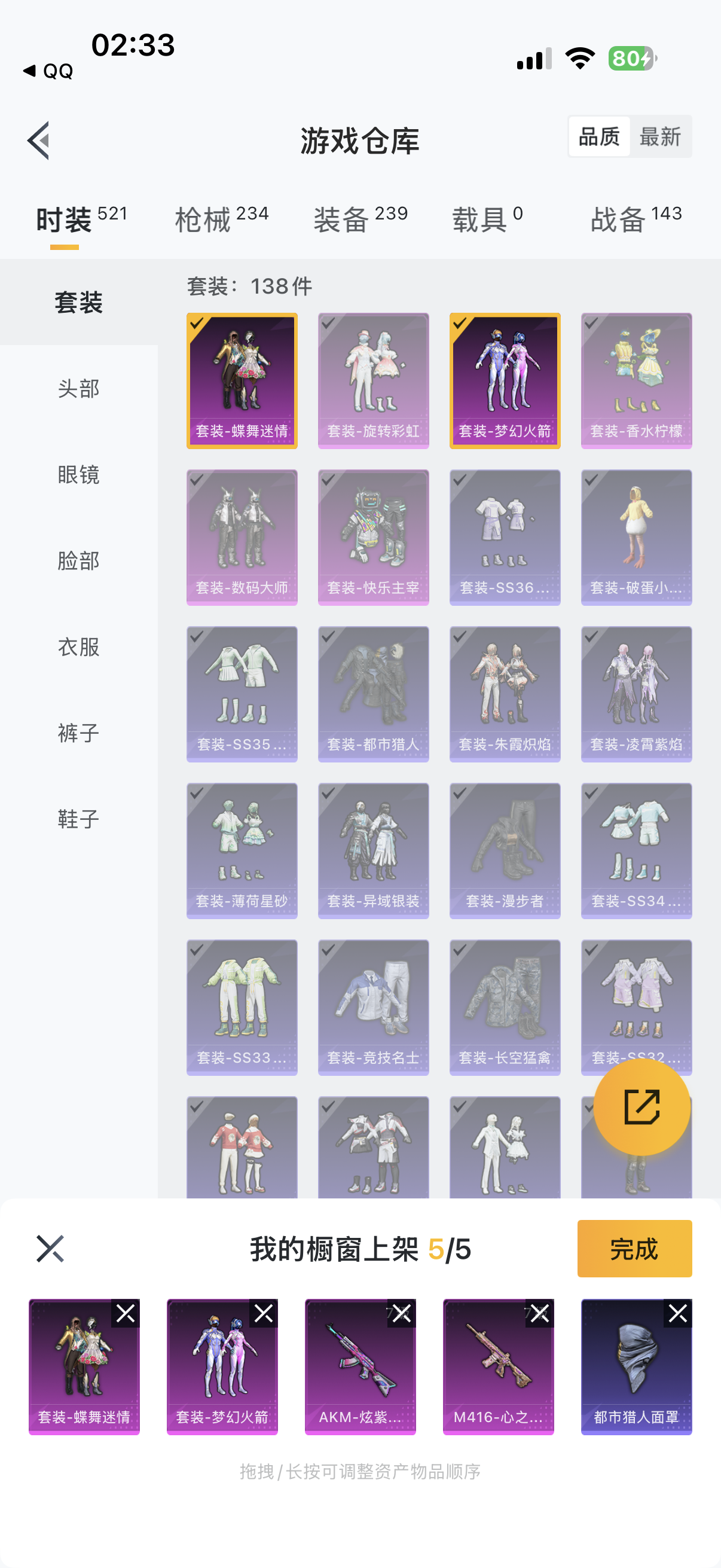Select the 头部 category in the sidebar

(x=78, y=388)
